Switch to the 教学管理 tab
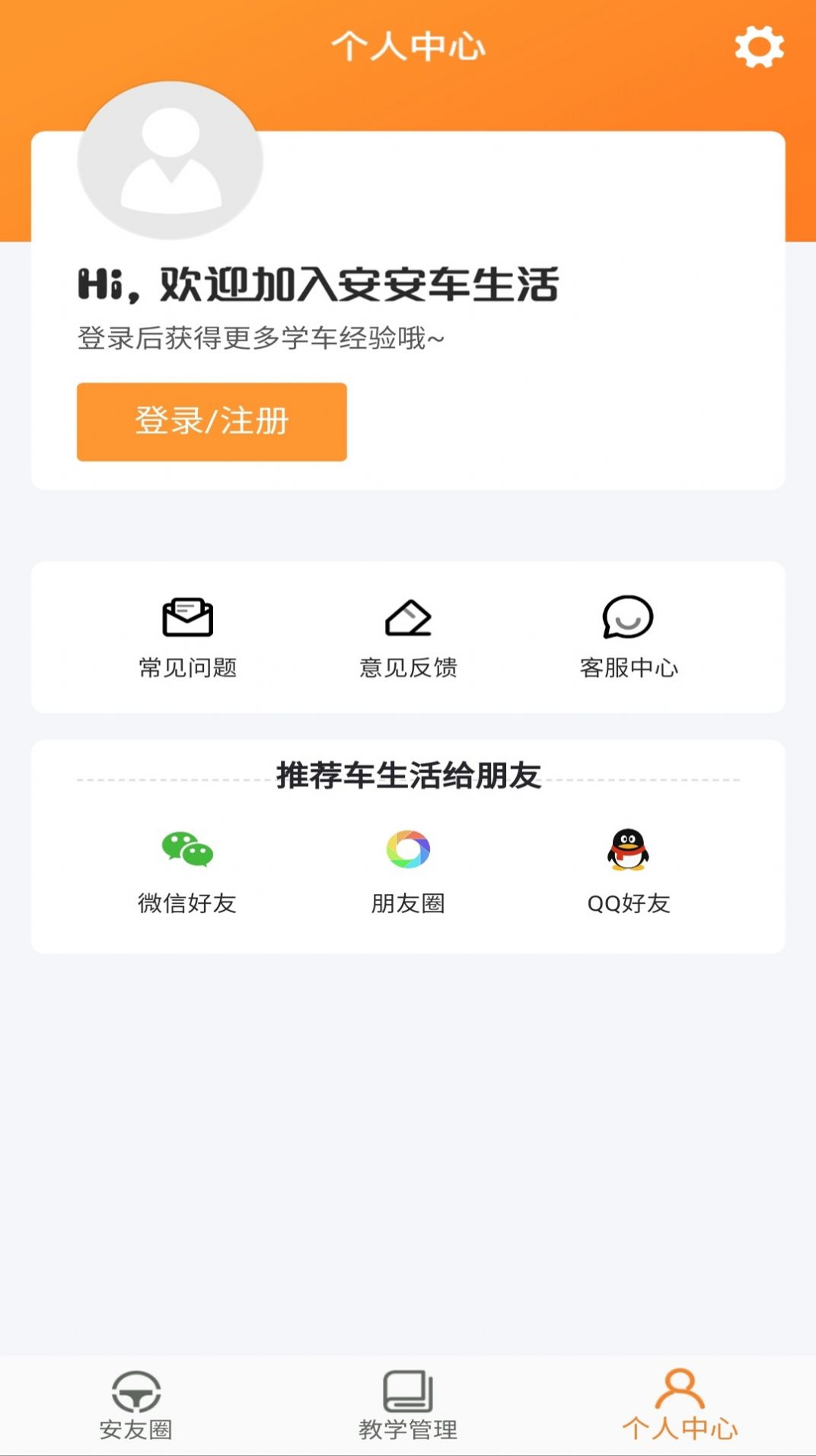 pos(408,1406)
